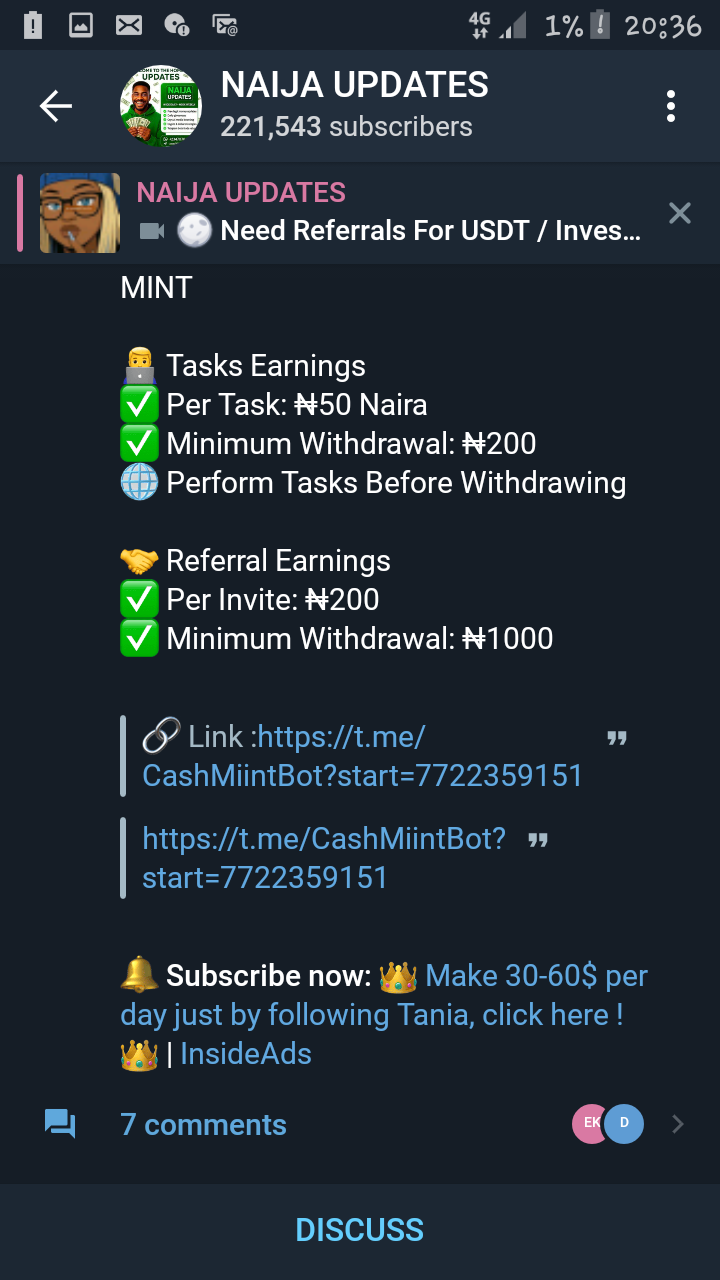
Task: Tap the DISCUSS button
Action: point(360,1230)
